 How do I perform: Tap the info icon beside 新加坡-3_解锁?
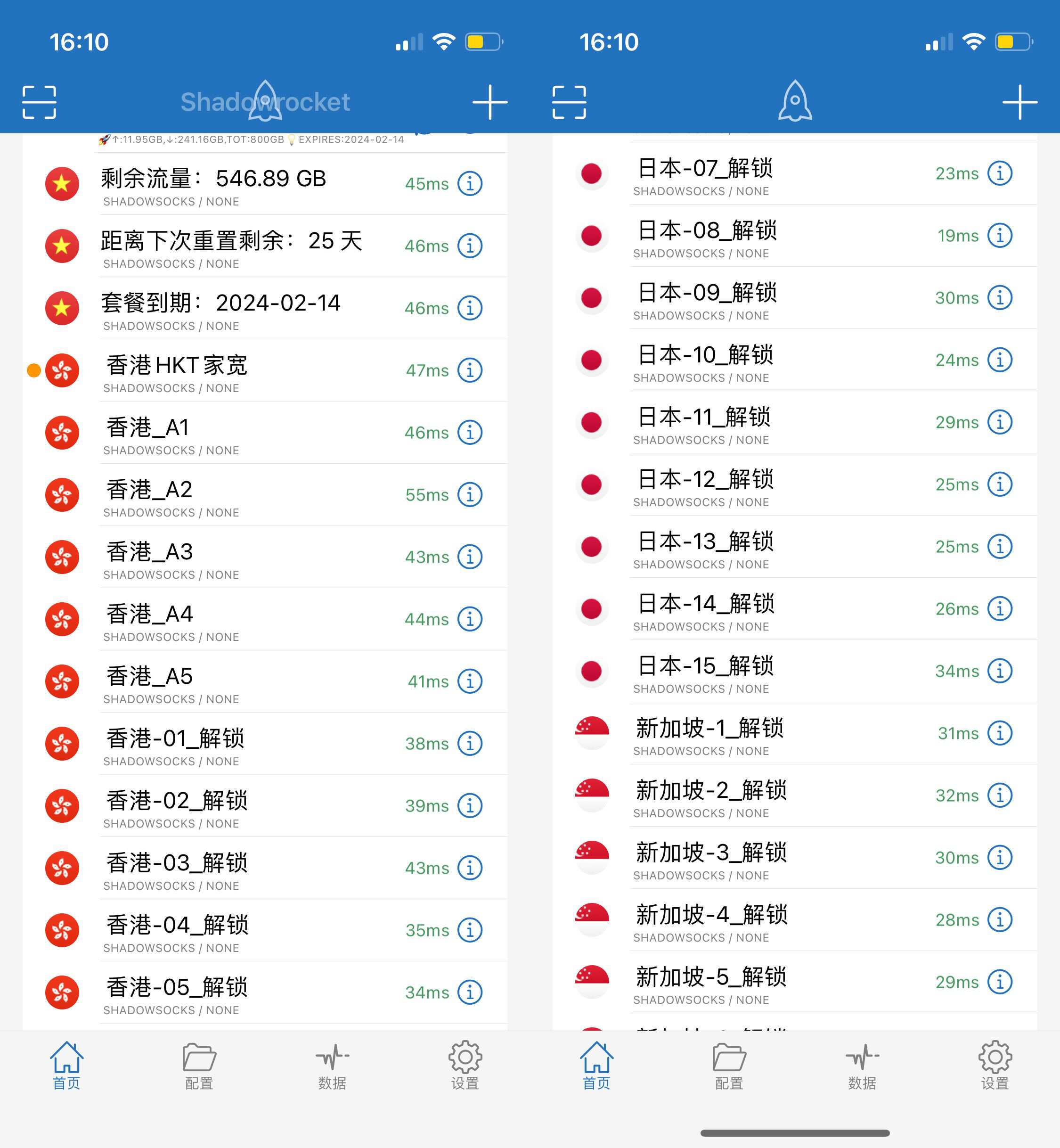point(999,858)
